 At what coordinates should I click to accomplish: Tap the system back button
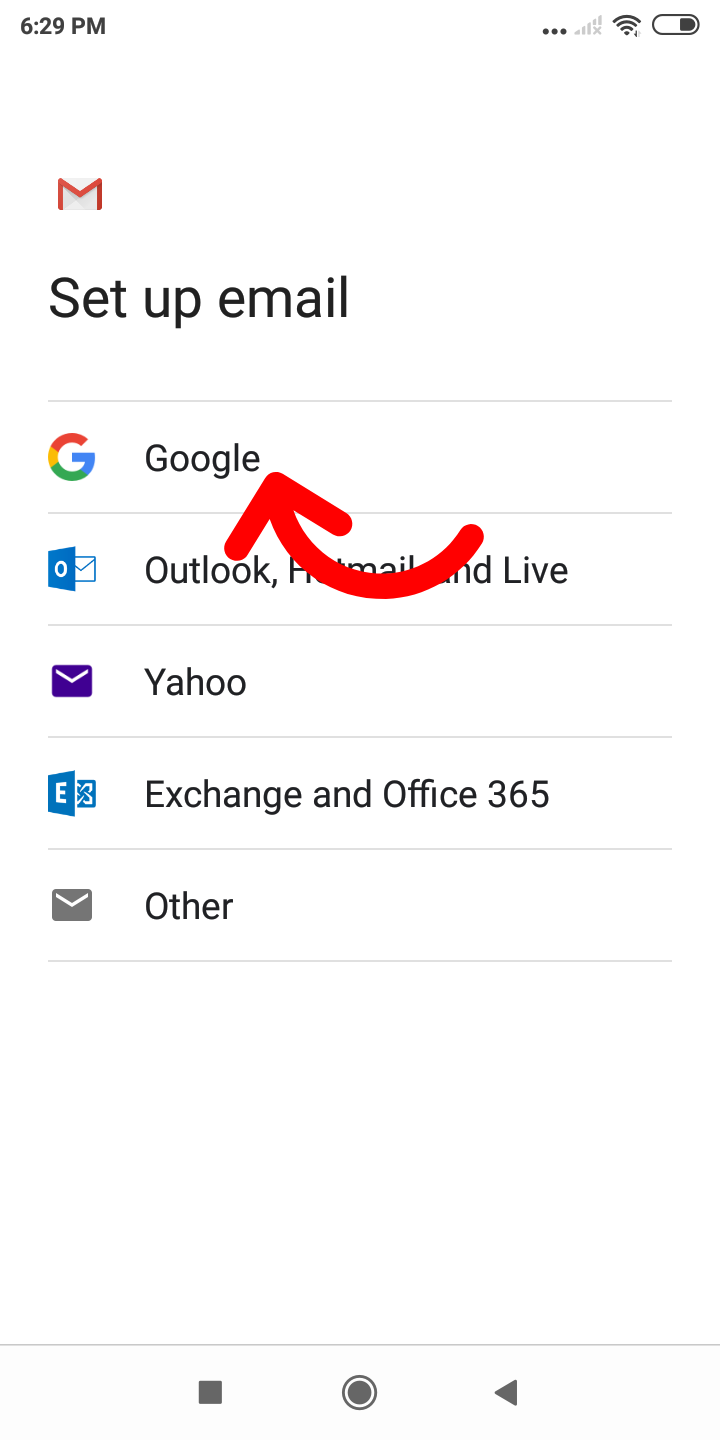tap(506, 1392)
